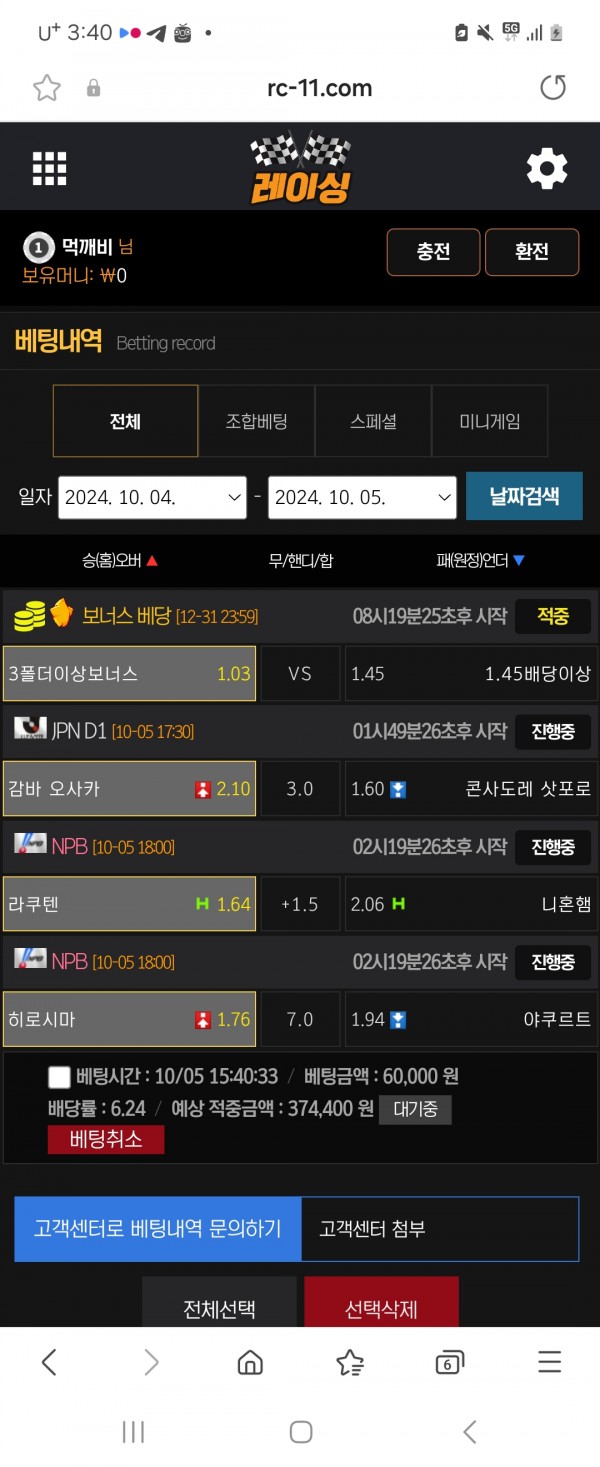Tap the 날짜검색 button
600x1467 pixels.
pos(524,496)
